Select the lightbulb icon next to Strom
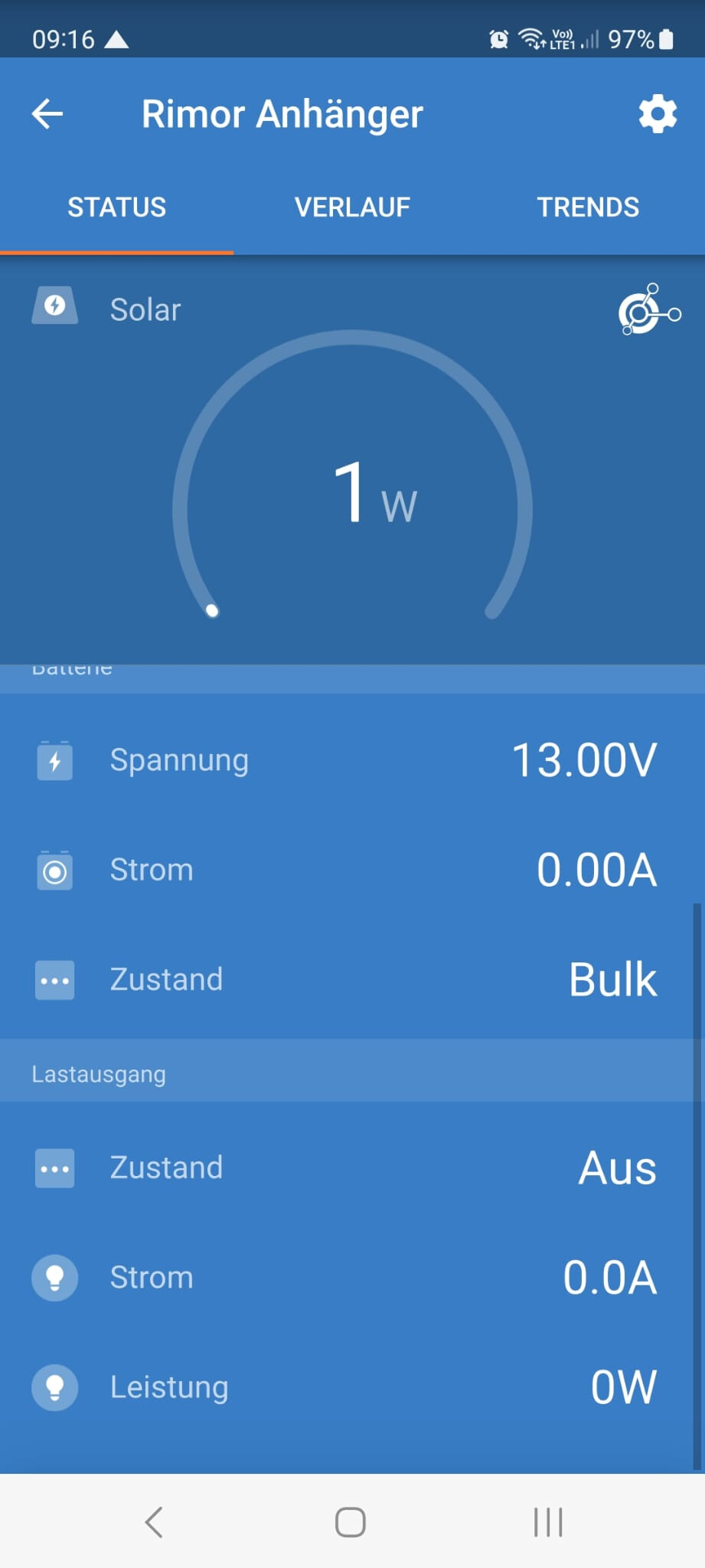The width and height of the screenshot is (705, 1568). point(54,1278)
